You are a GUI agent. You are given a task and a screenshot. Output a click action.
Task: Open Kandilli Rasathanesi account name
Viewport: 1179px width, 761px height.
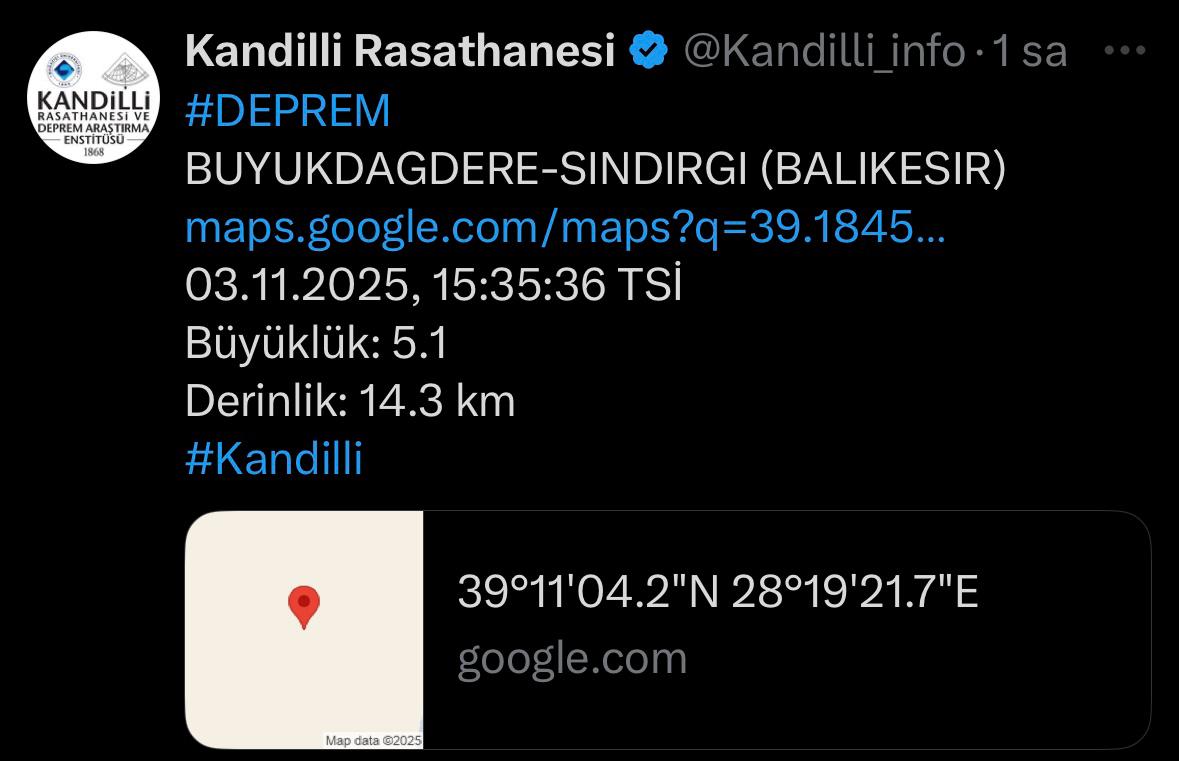[399, 51]
